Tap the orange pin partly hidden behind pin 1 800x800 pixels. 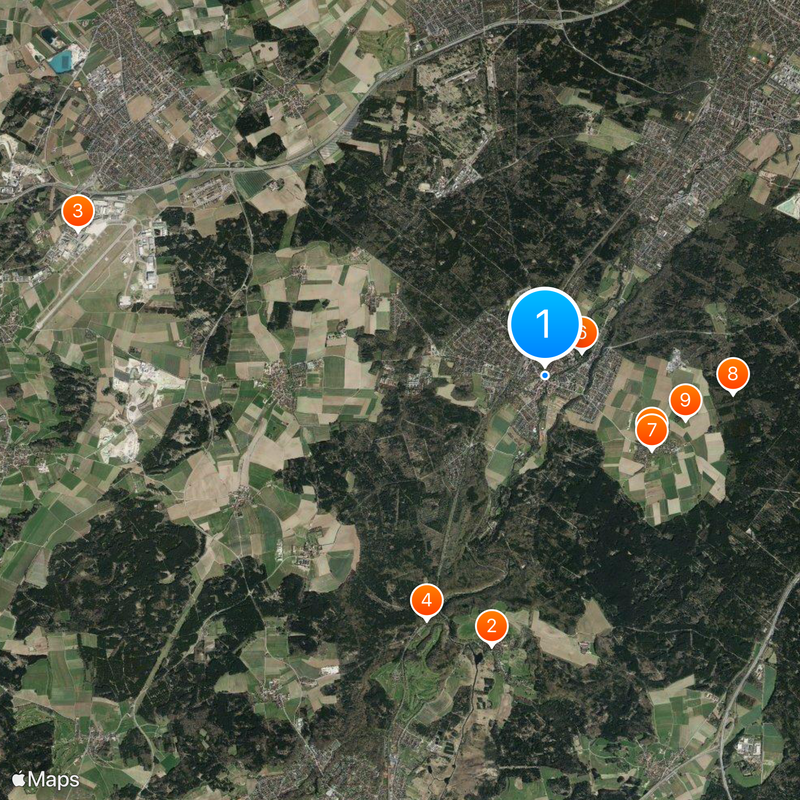(x=587, y=334)
